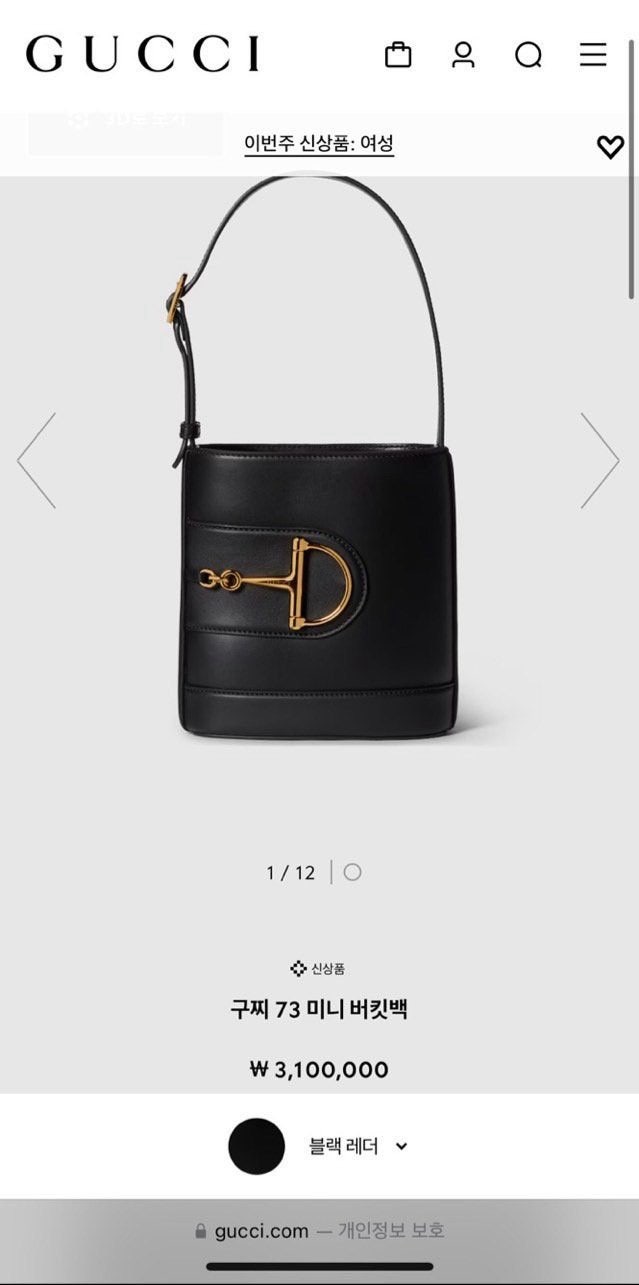Go to the Gucci home logo

point(143,54)
